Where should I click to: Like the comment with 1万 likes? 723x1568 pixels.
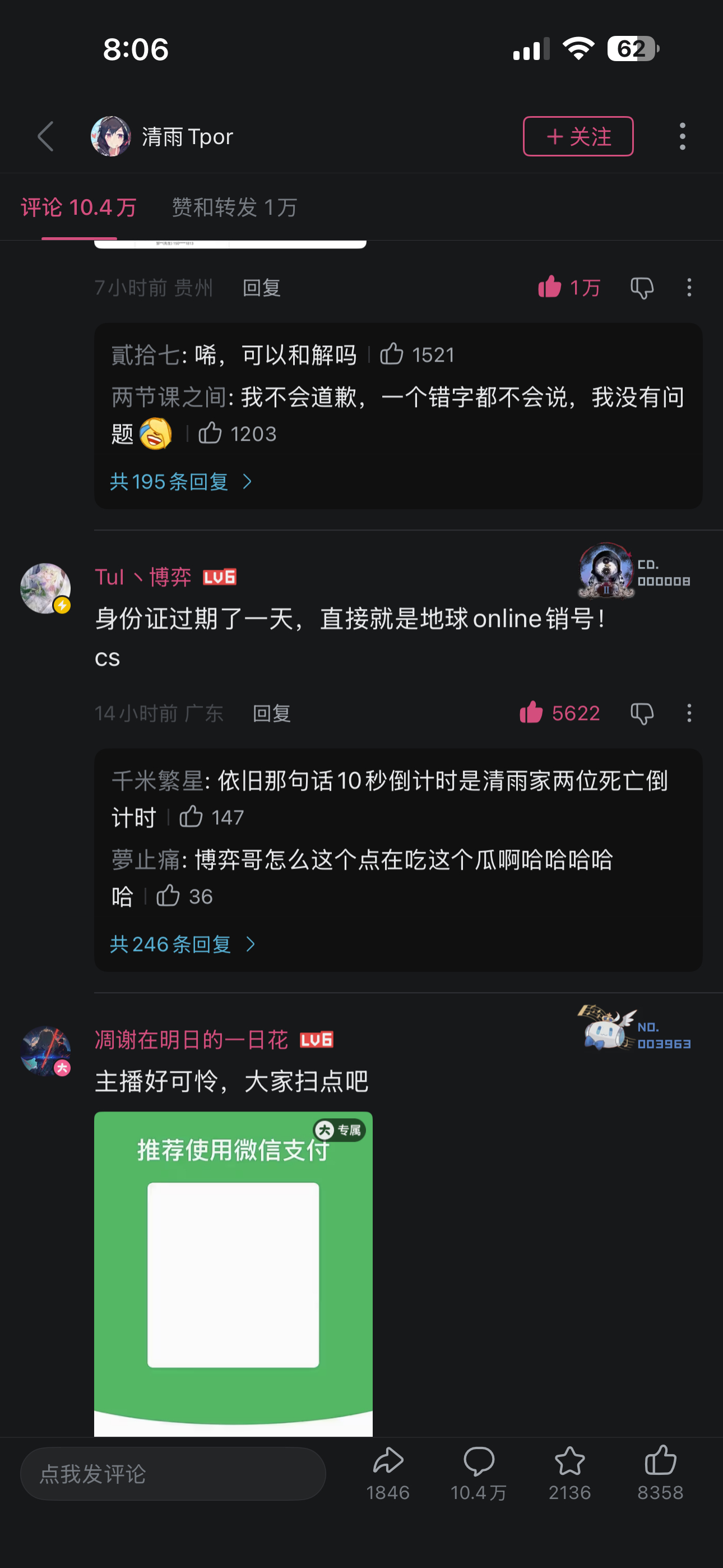point(550,287)
